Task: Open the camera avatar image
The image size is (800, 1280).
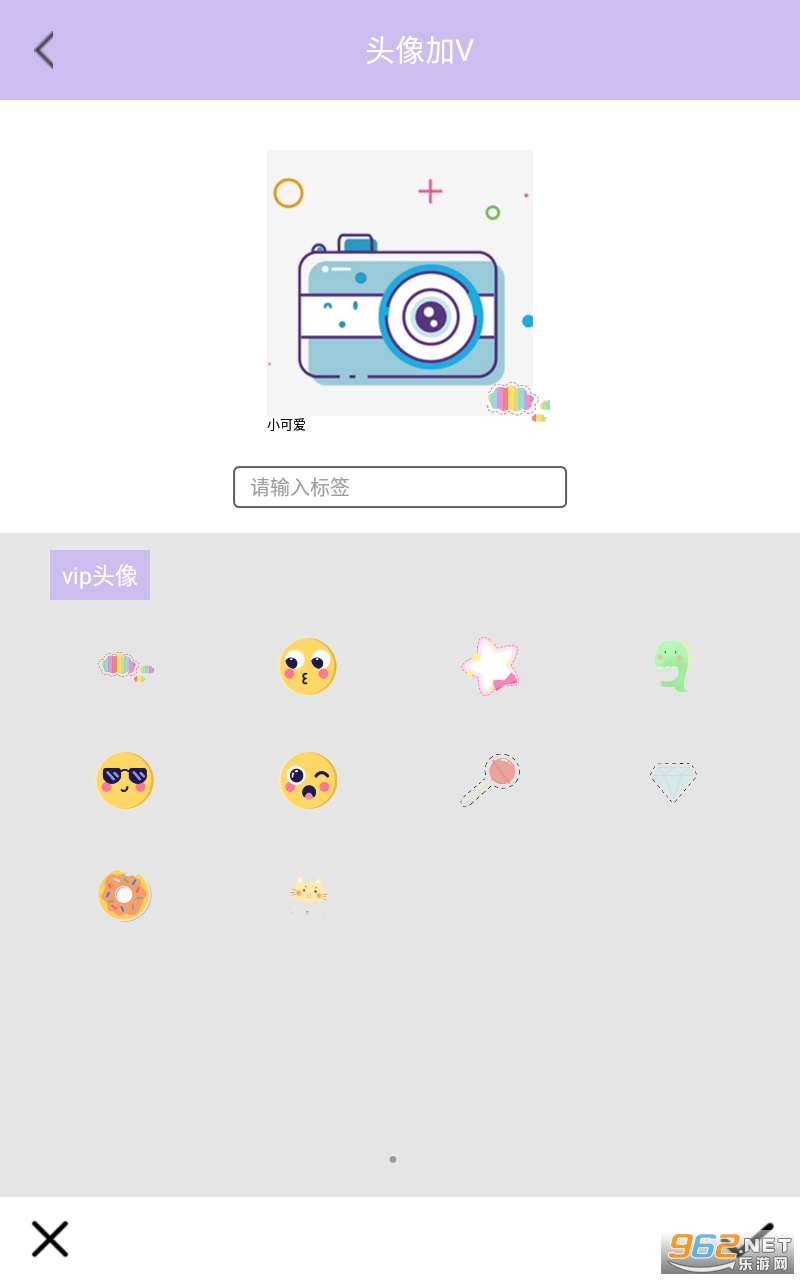Action: click(x=400, y=283)
